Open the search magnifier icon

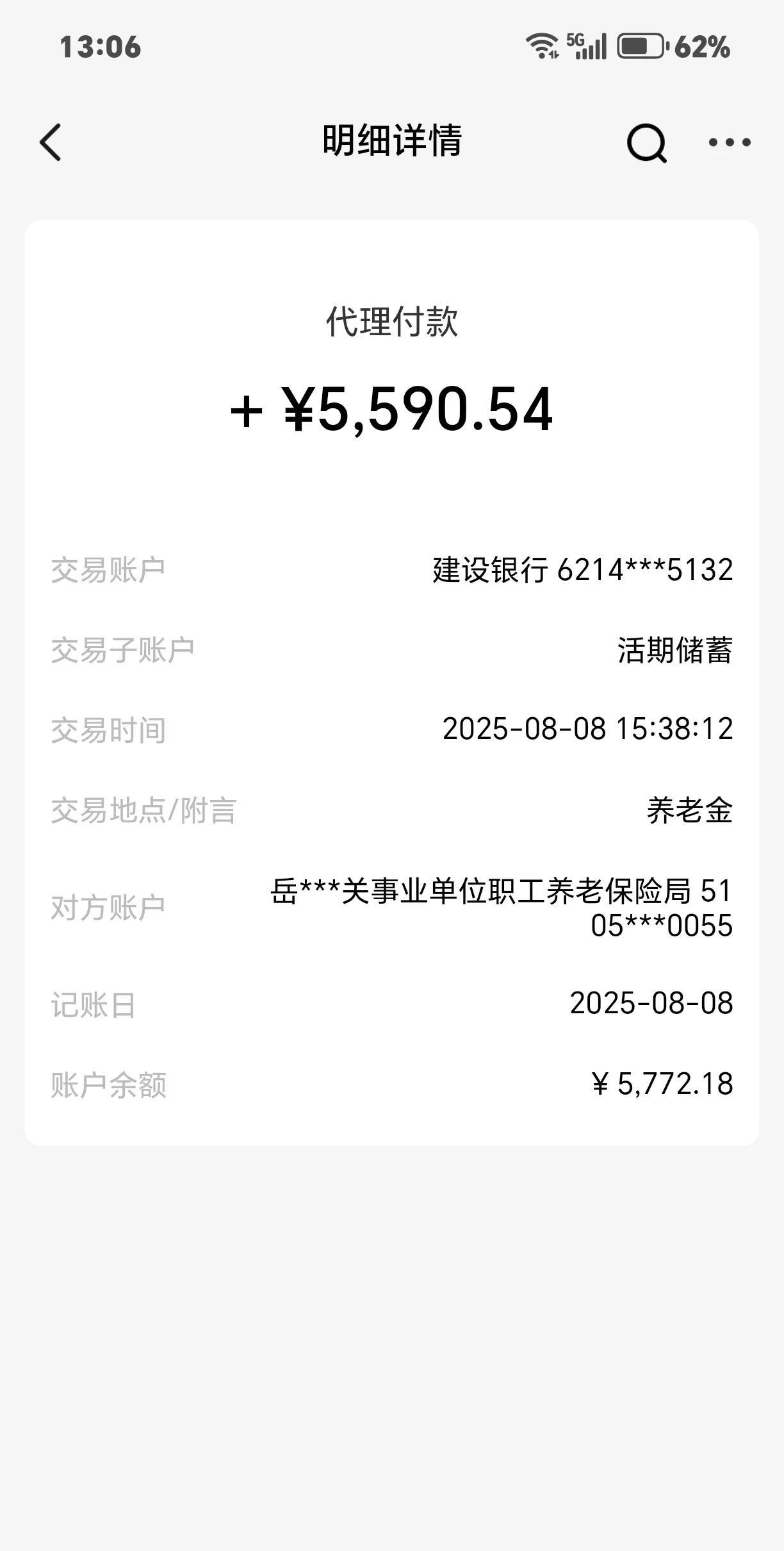click(646, 143)
